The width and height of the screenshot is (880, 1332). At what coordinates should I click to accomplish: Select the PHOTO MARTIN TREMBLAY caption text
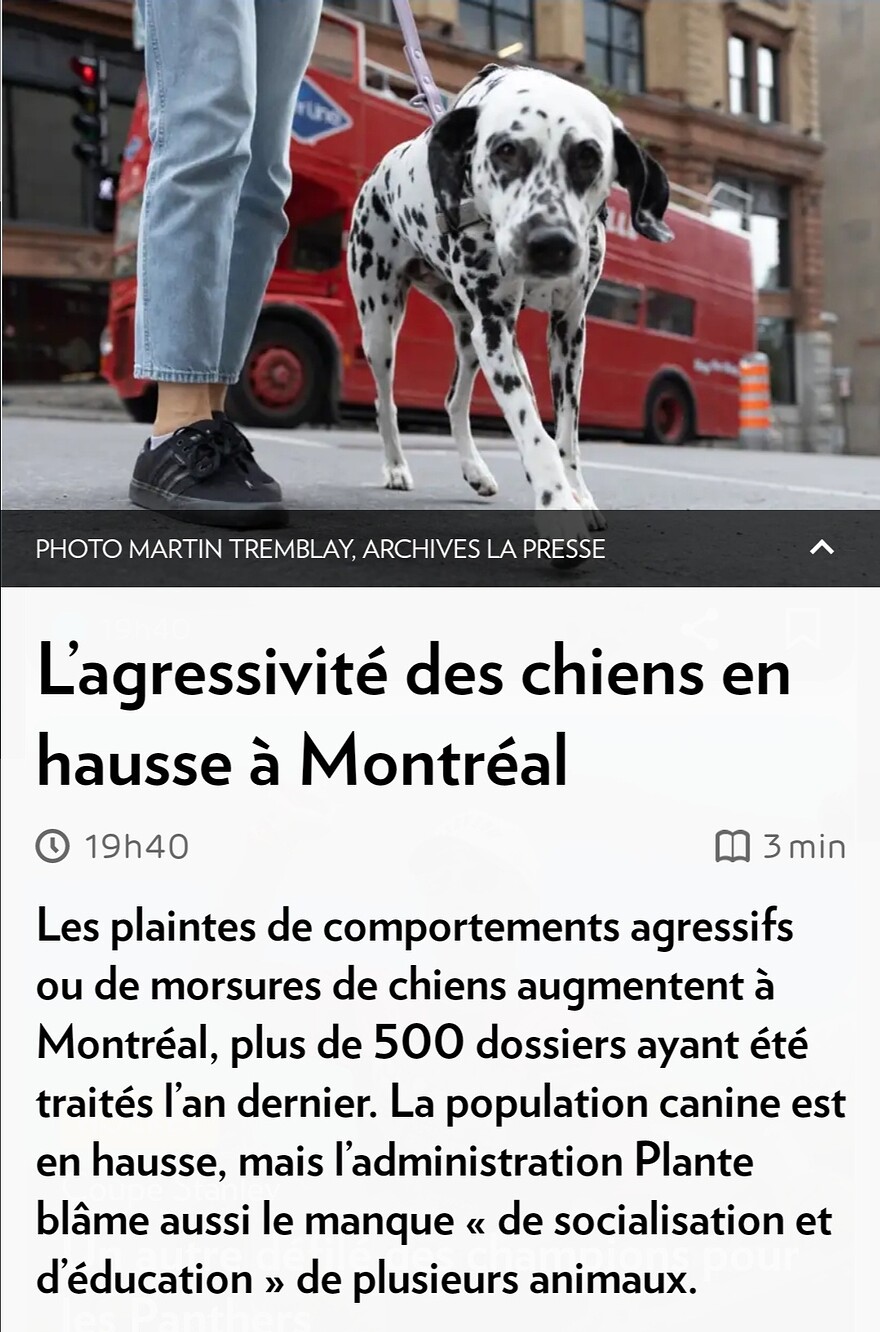point(320,548)
